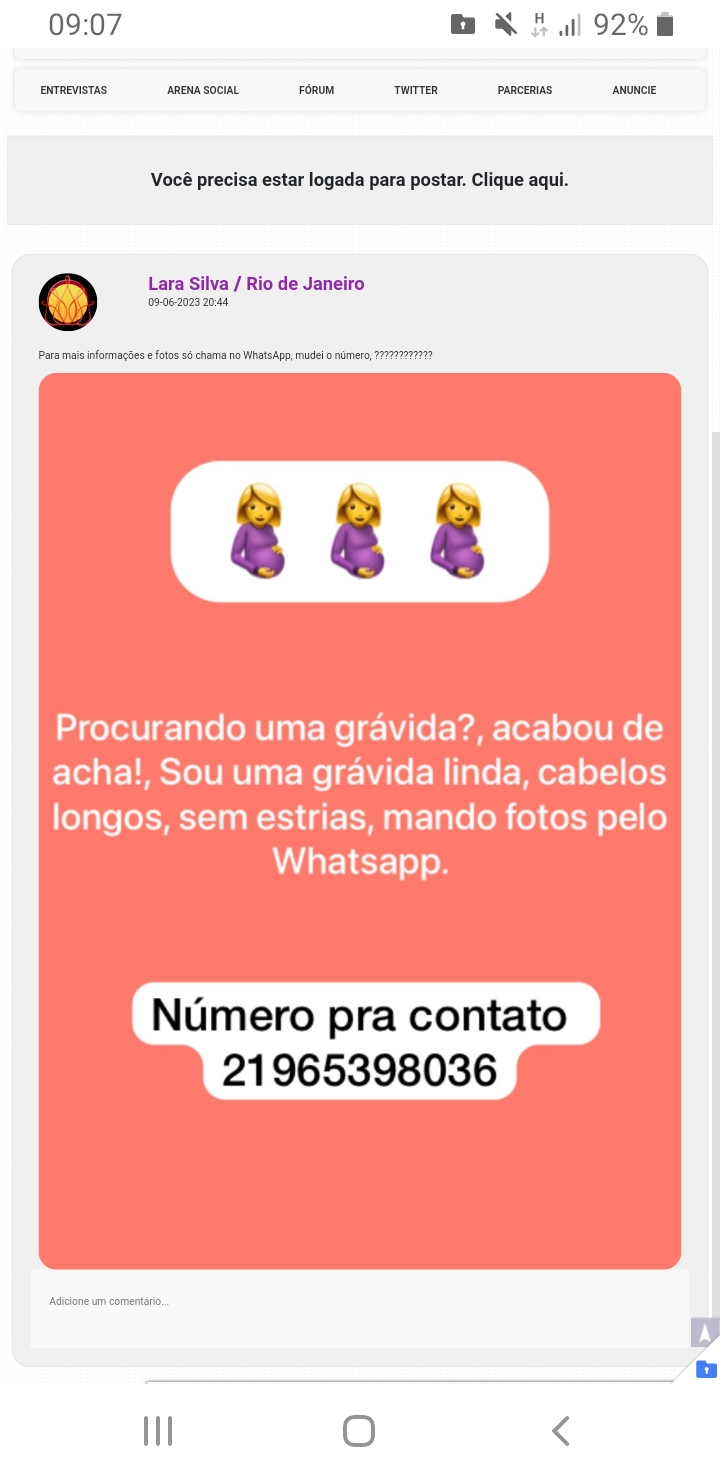The height and width of the screenshot is (1480, 720).
Task: Open the Fórum section
Action: 316,90
